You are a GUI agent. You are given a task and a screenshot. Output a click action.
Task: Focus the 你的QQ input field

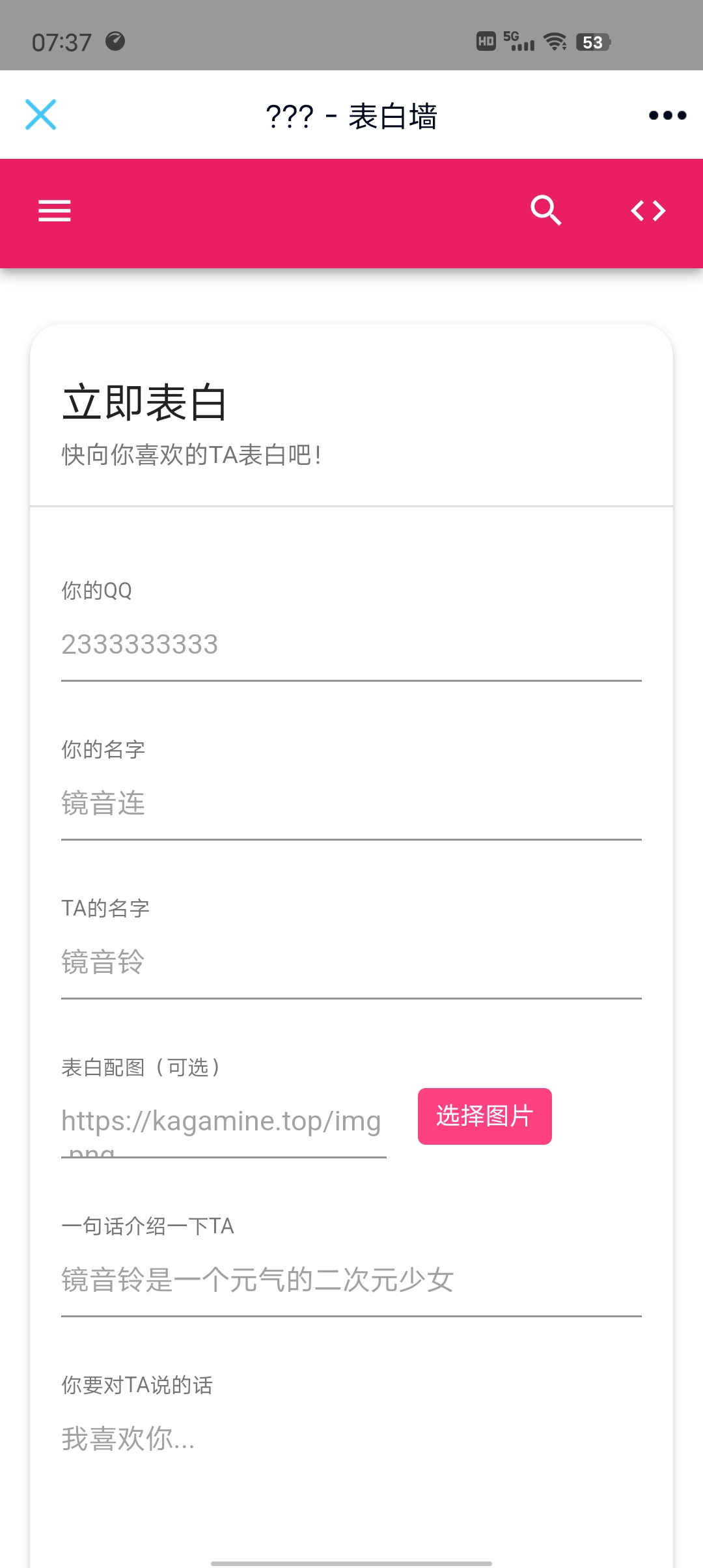tap(351, 645)
